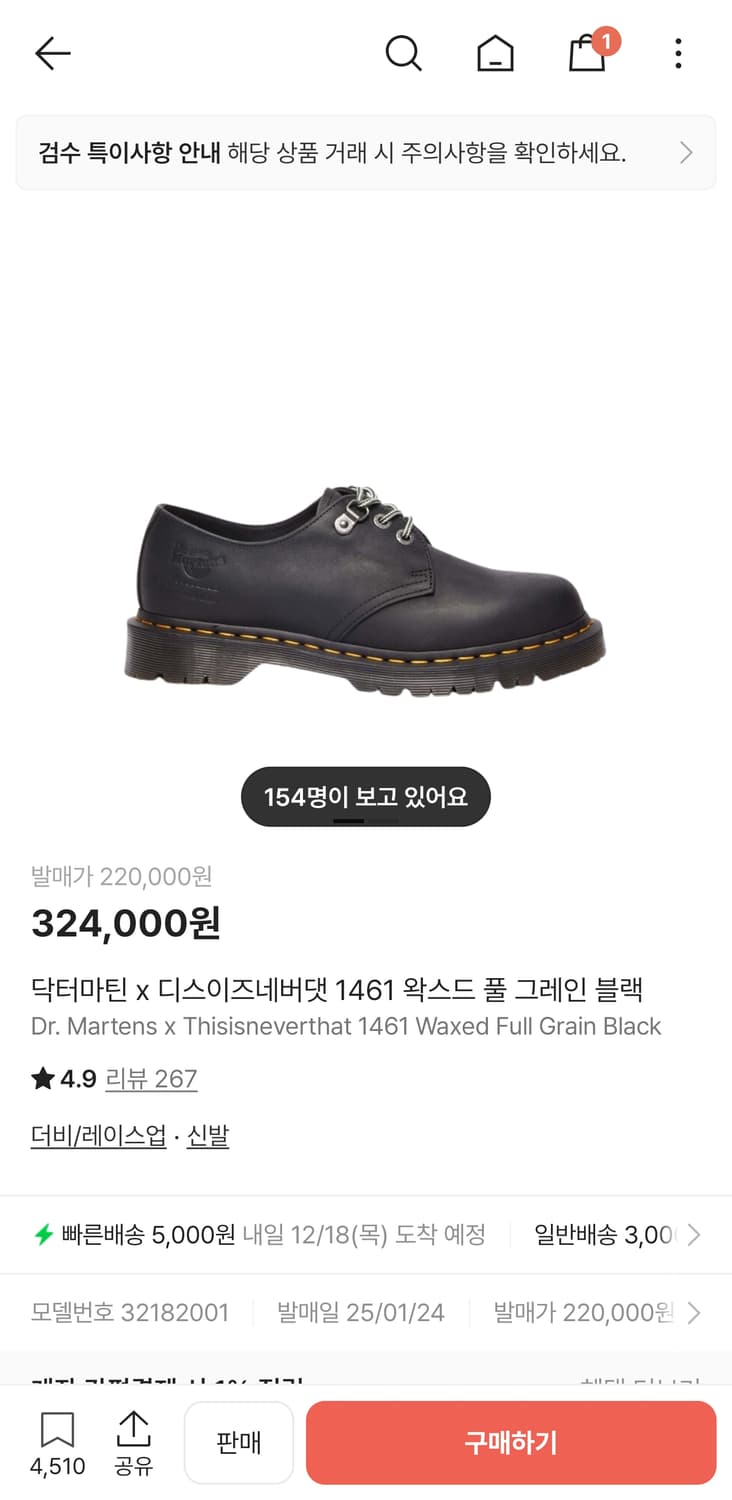
Task: Go to the home screen
Action: coord(495,53)
